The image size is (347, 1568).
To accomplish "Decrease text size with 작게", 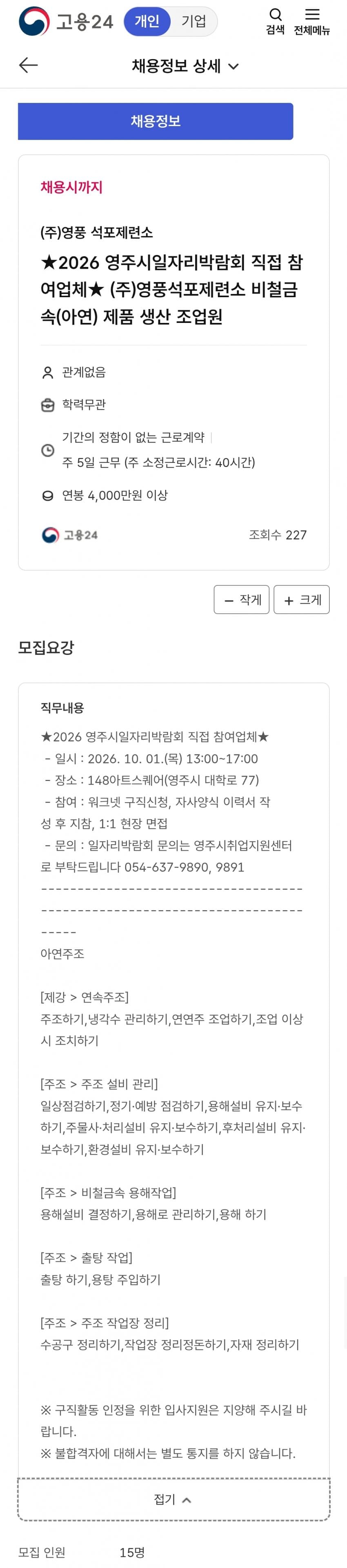I will pyautogui.click(x=242, y=600).
